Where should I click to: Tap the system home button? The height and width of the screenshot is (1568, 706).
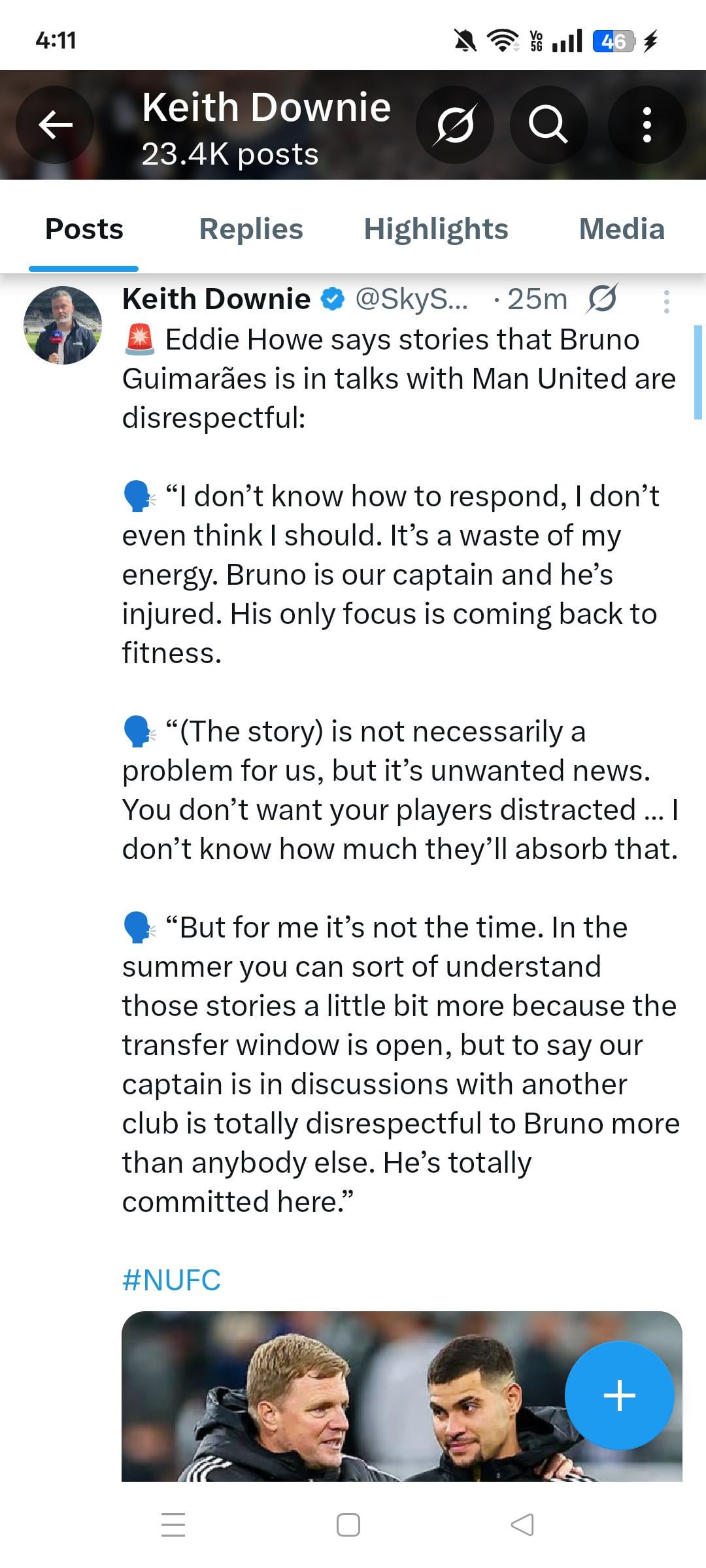point(348,1525)
